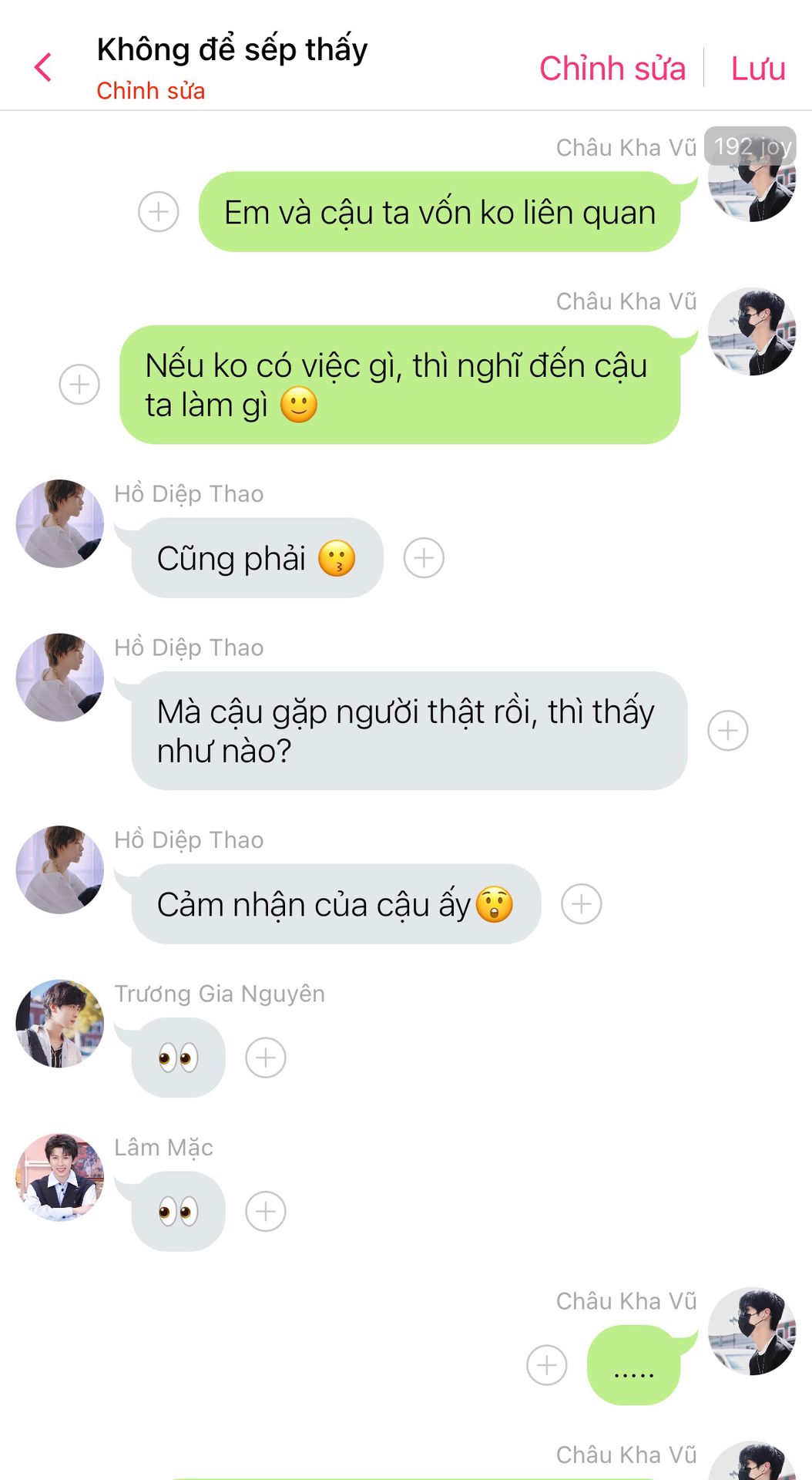Open the "Cũng phải" message bubble
The height and width of the screenshot is (1480, 812).
(x=257, y=557)
